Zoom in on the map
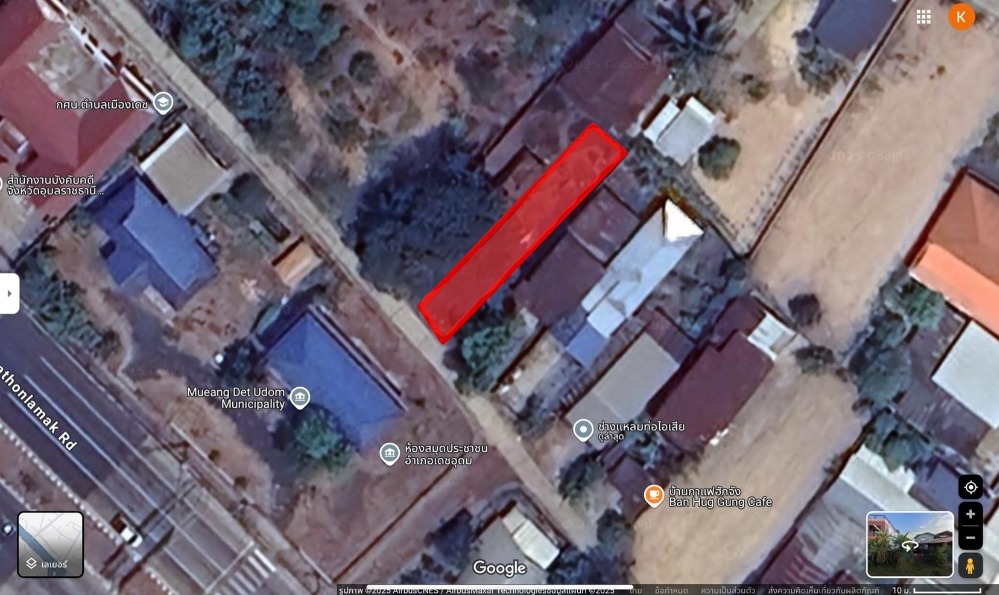This screenshot has height=595, width=999. [970, 515]
